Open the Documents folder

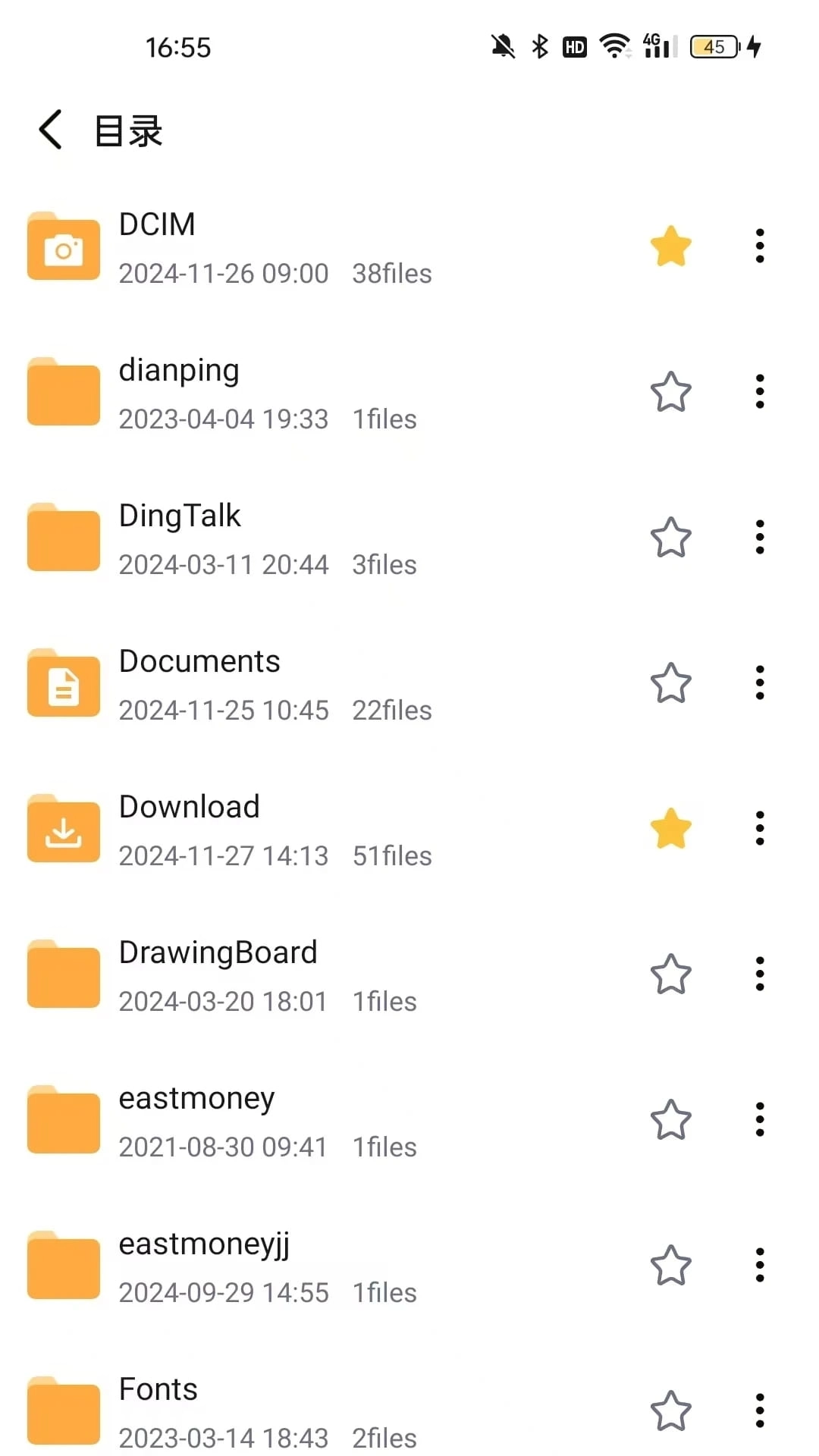227,685
